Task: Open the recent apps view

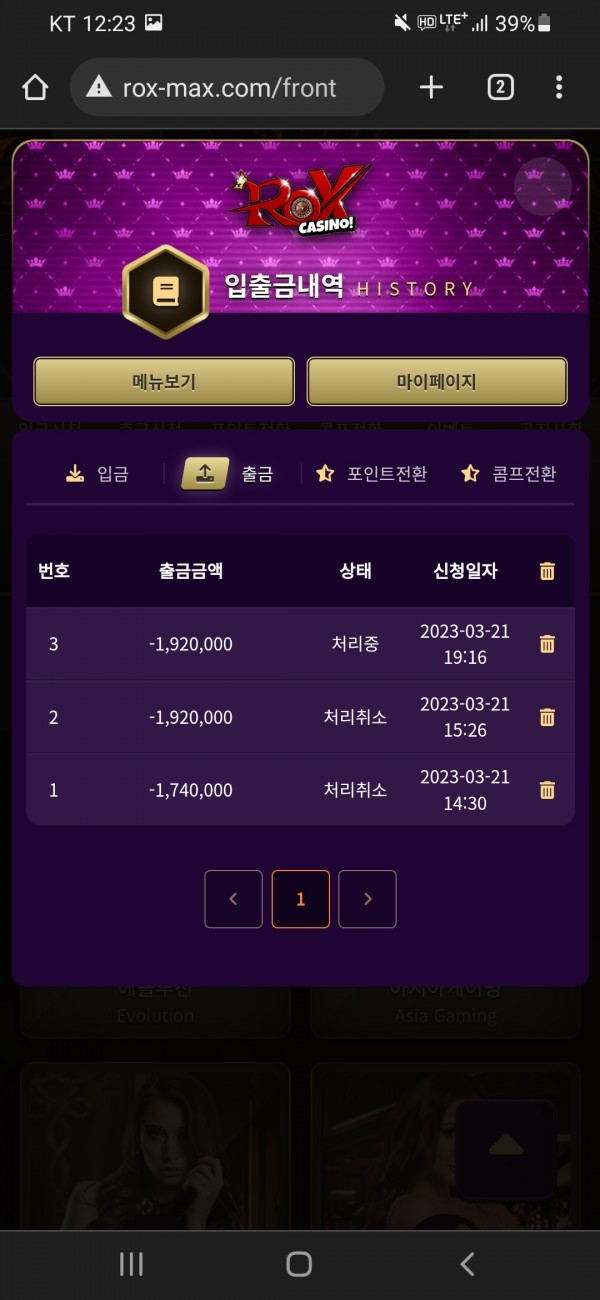Action: coord(131,1264)
